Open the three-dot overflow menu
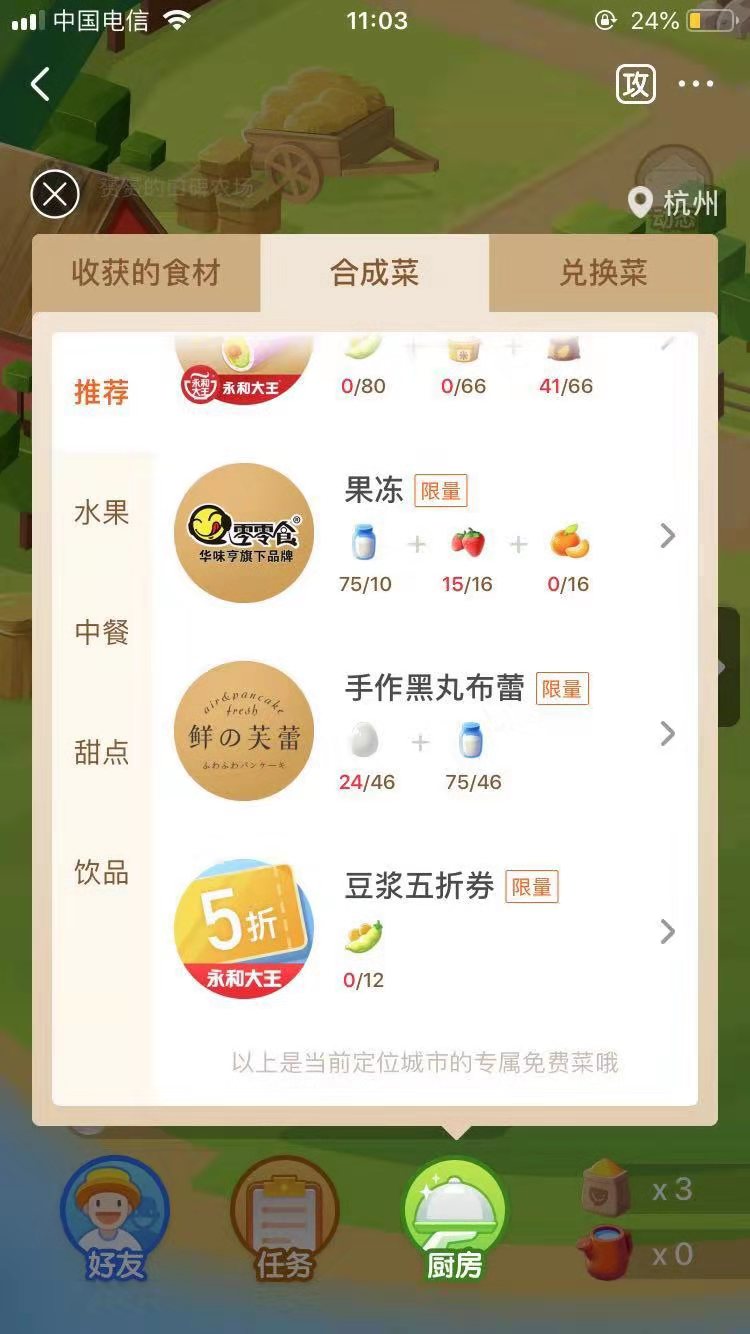750x1334 pixels. pyautogui.click(x=696, y=84)
